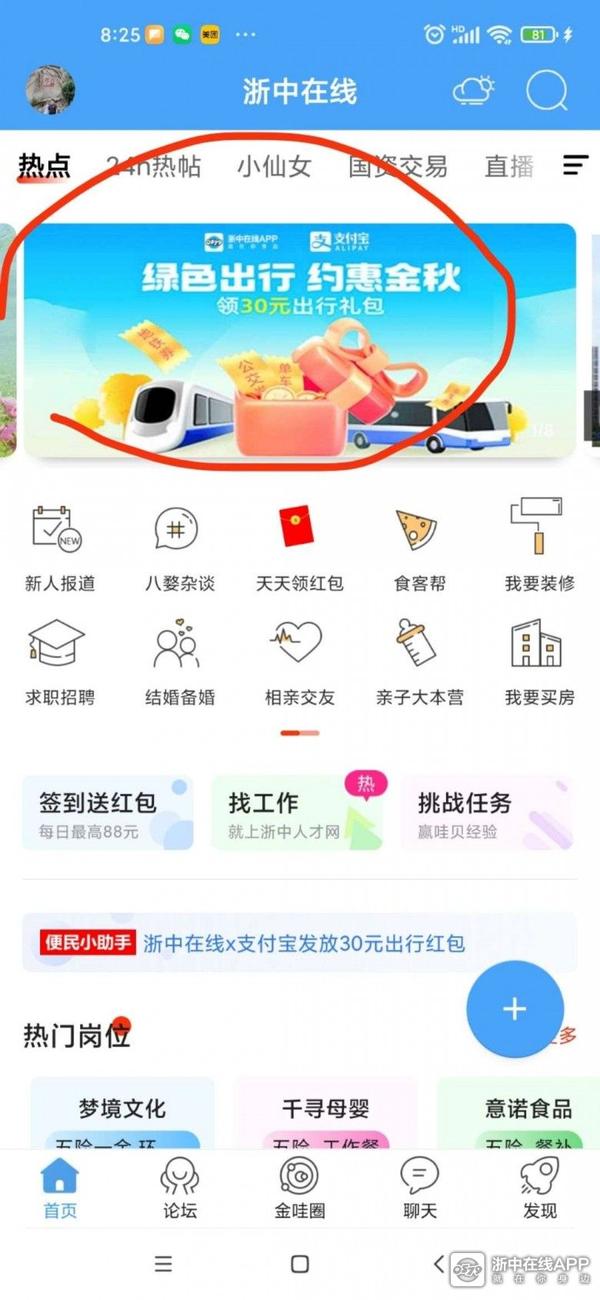
Task: Switch to the 论坛 bottom tab
Action: 180,1187
